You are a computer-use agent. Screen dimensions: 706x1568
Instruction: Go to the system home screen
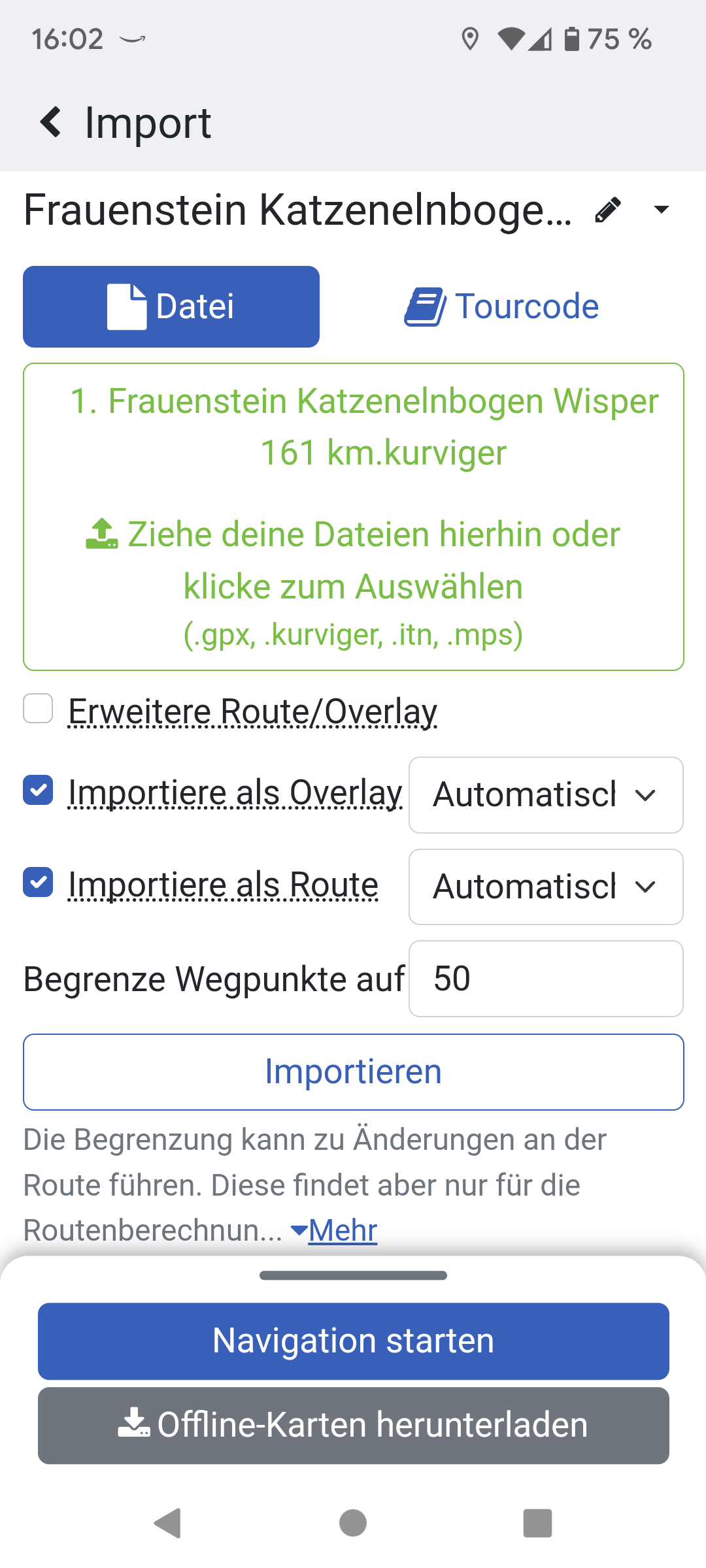click(x=353, y=1524)
